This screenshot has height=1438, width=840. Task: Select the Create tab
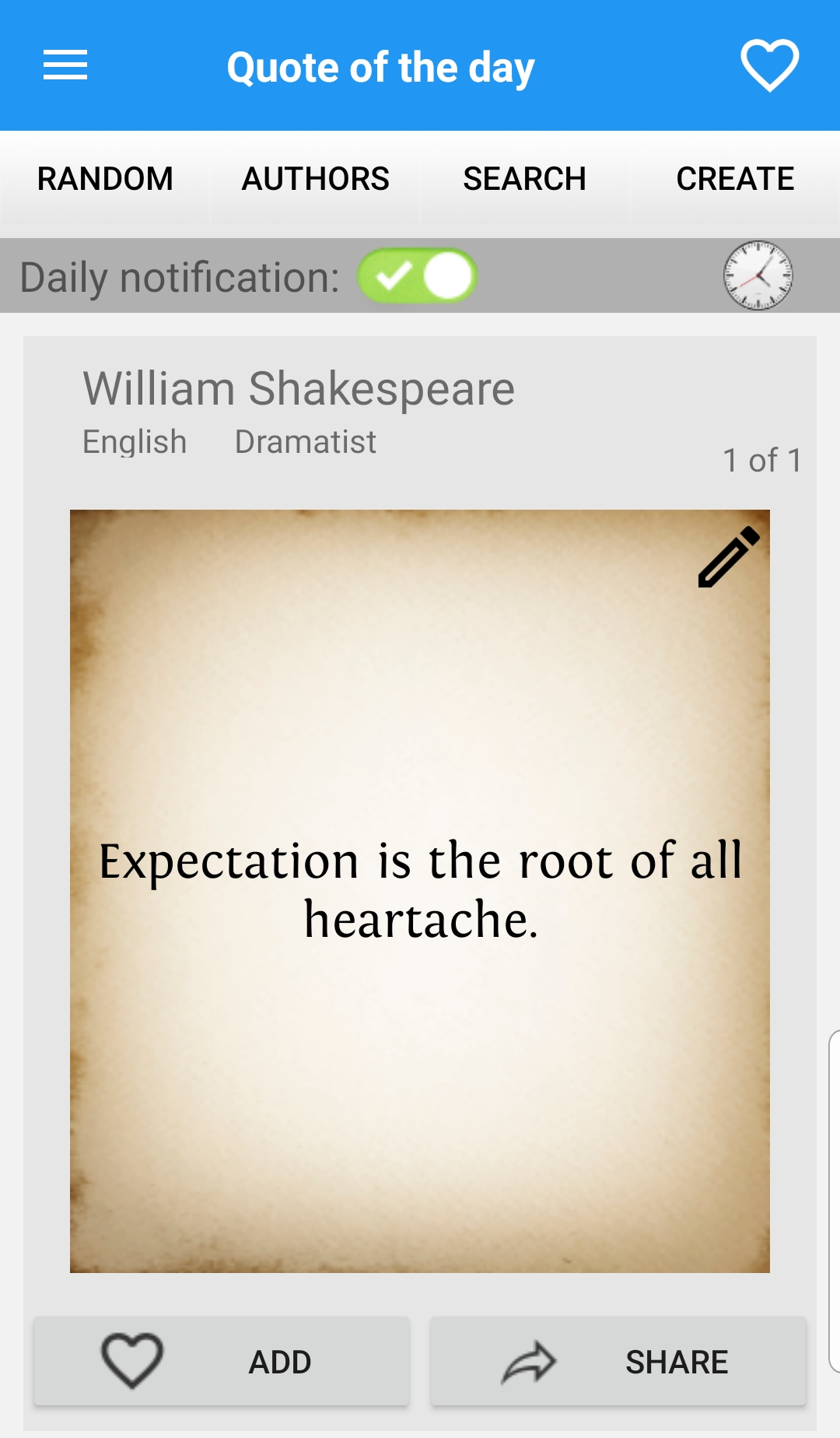pyautogui.click(x=735, y=179)
